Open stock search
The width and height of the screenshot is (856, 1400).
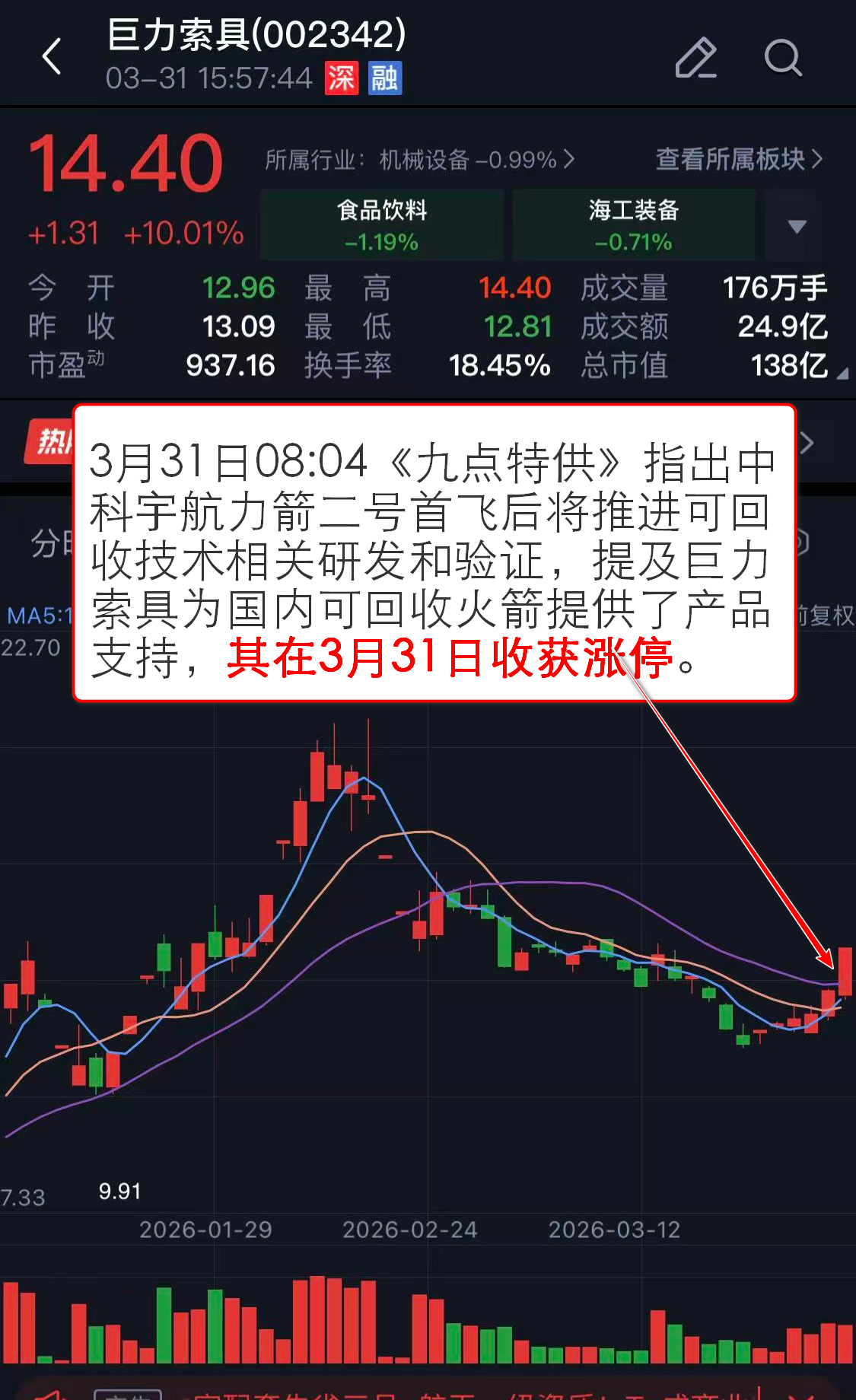point(783,58)
